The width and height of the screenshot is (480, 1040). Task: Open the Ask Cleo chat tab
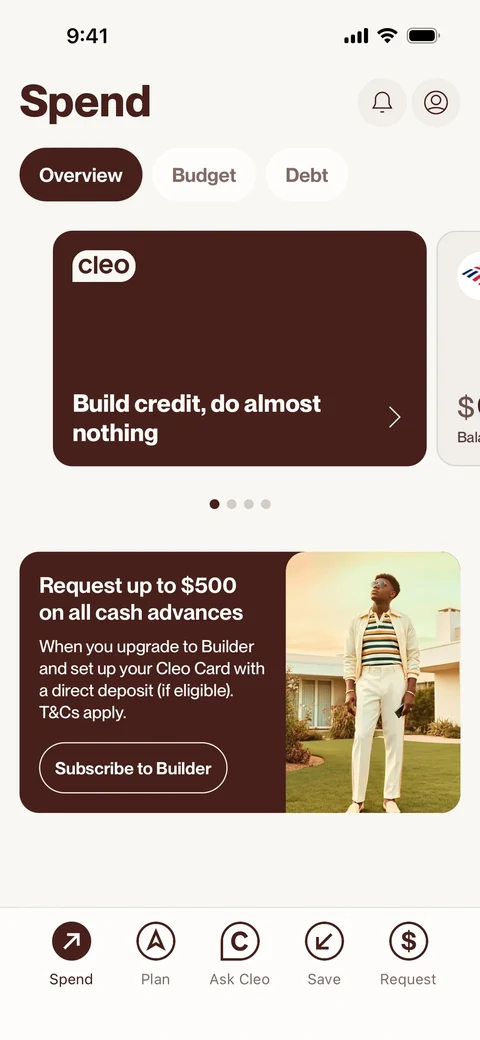239,954
